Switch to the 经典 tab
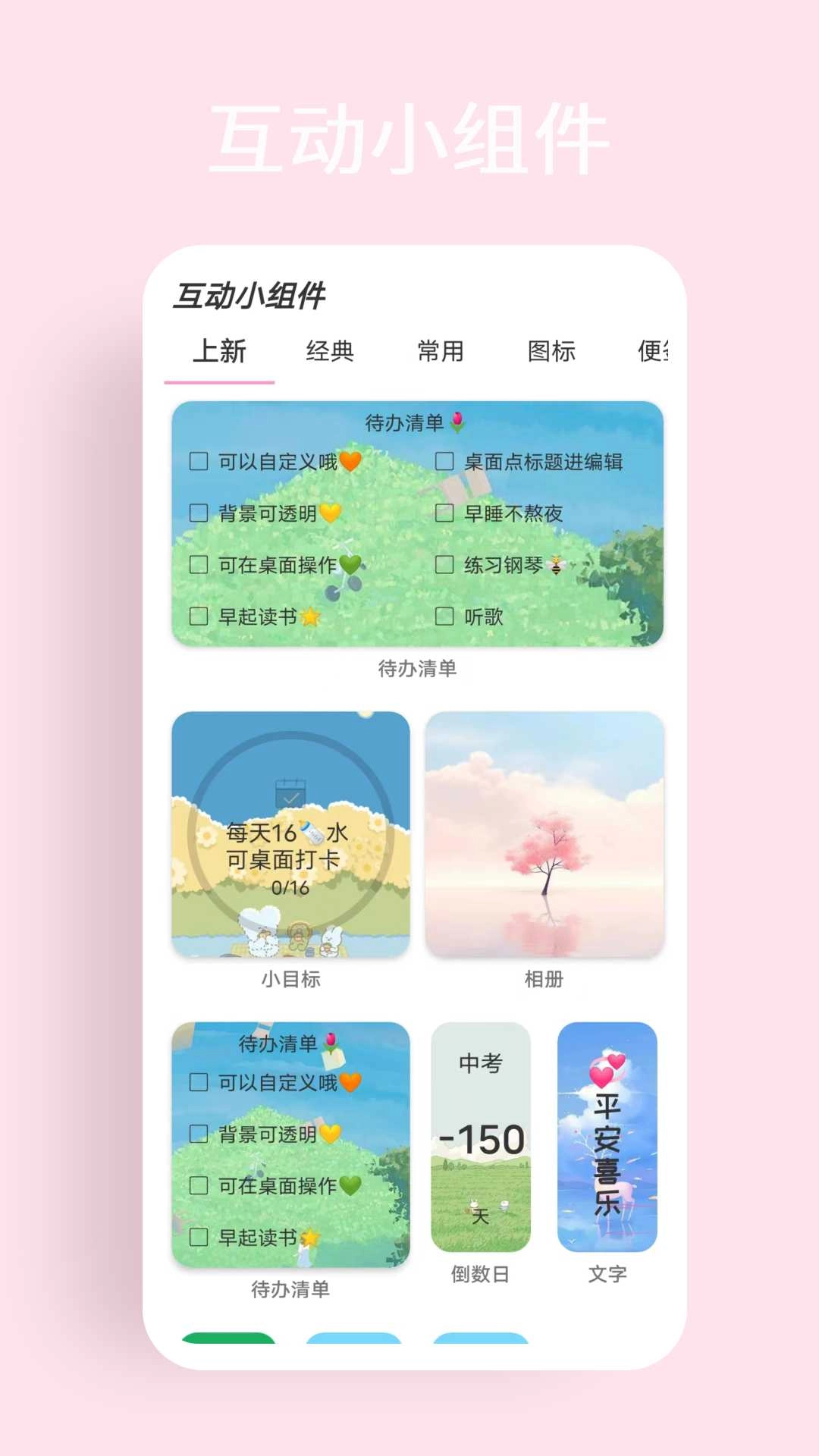The width and height of the screenshot is (819, 1456). 330,351
